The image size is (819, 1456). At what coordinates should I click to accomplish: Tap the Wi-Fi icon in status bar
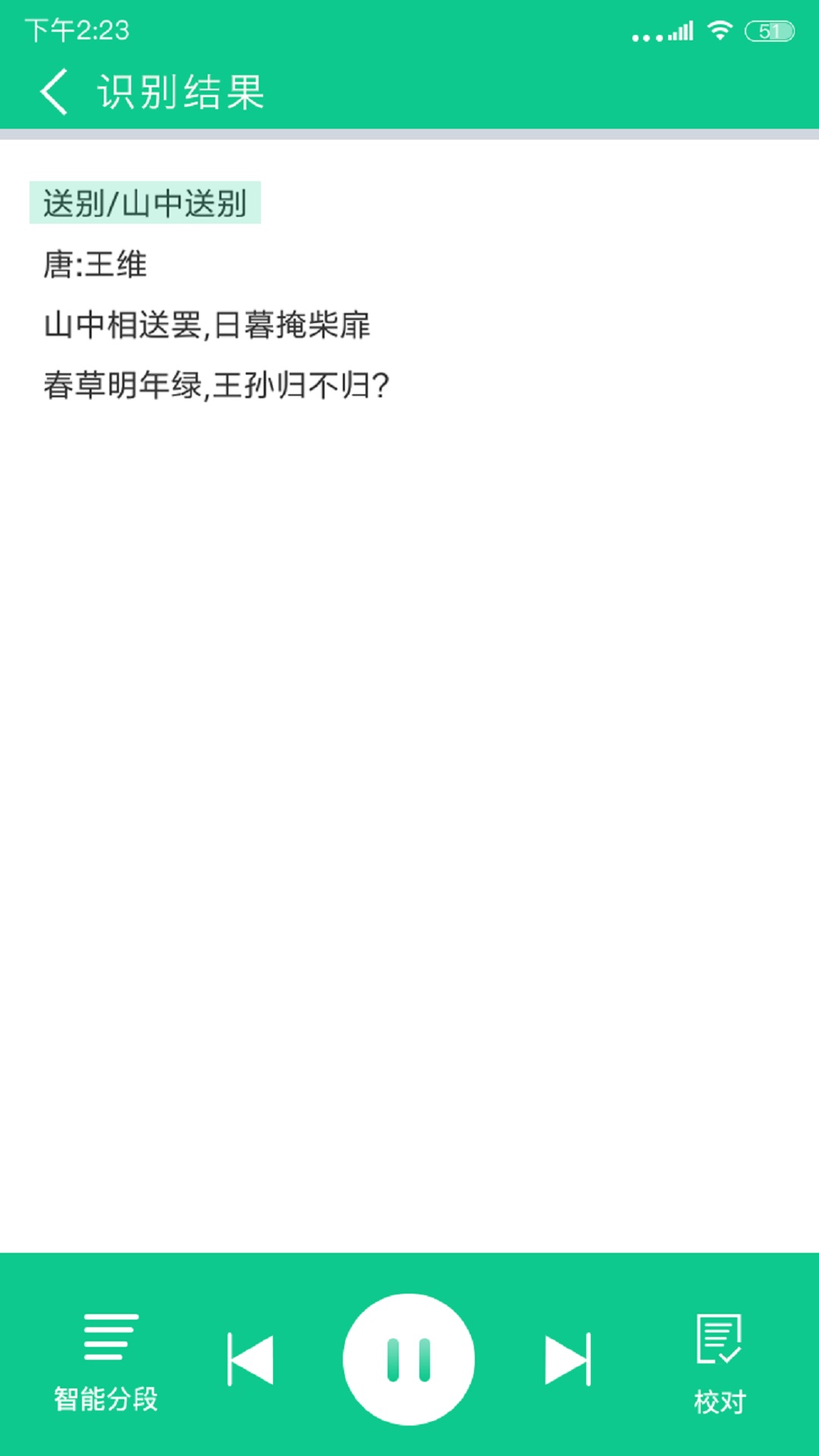[717, 30]
